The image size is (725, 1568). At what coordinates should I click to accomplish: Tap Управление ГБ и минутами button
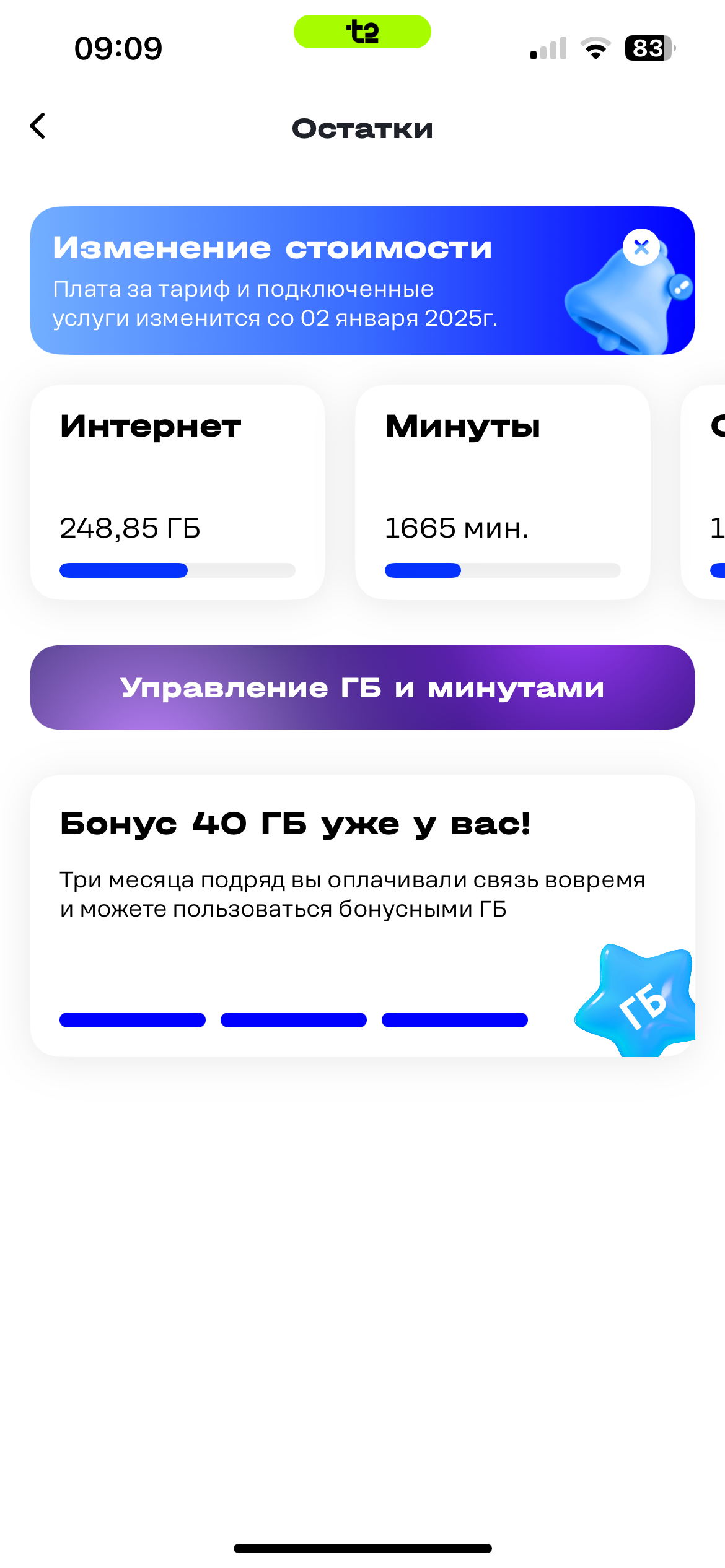[362, 687]
